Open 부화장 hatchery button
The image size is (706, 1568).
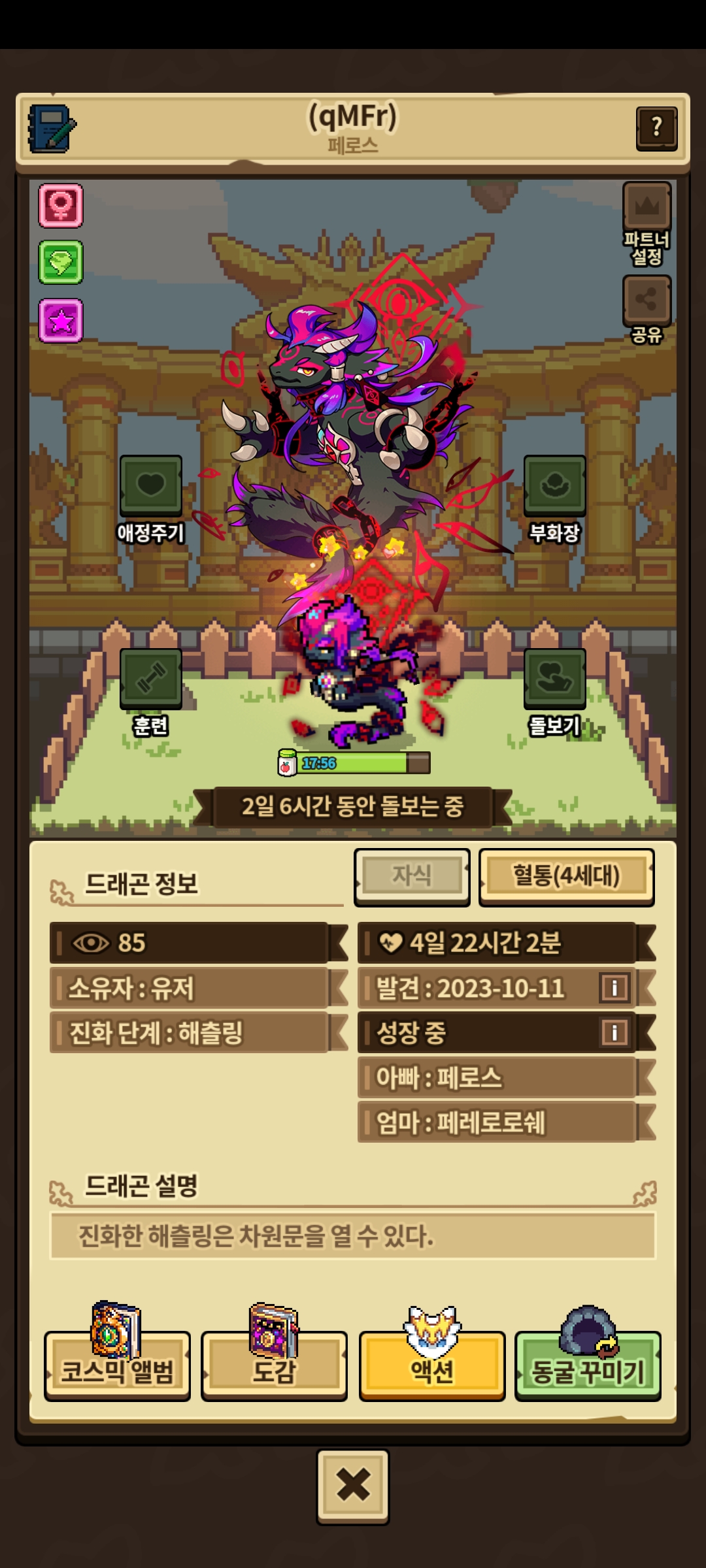click(554, 485)
